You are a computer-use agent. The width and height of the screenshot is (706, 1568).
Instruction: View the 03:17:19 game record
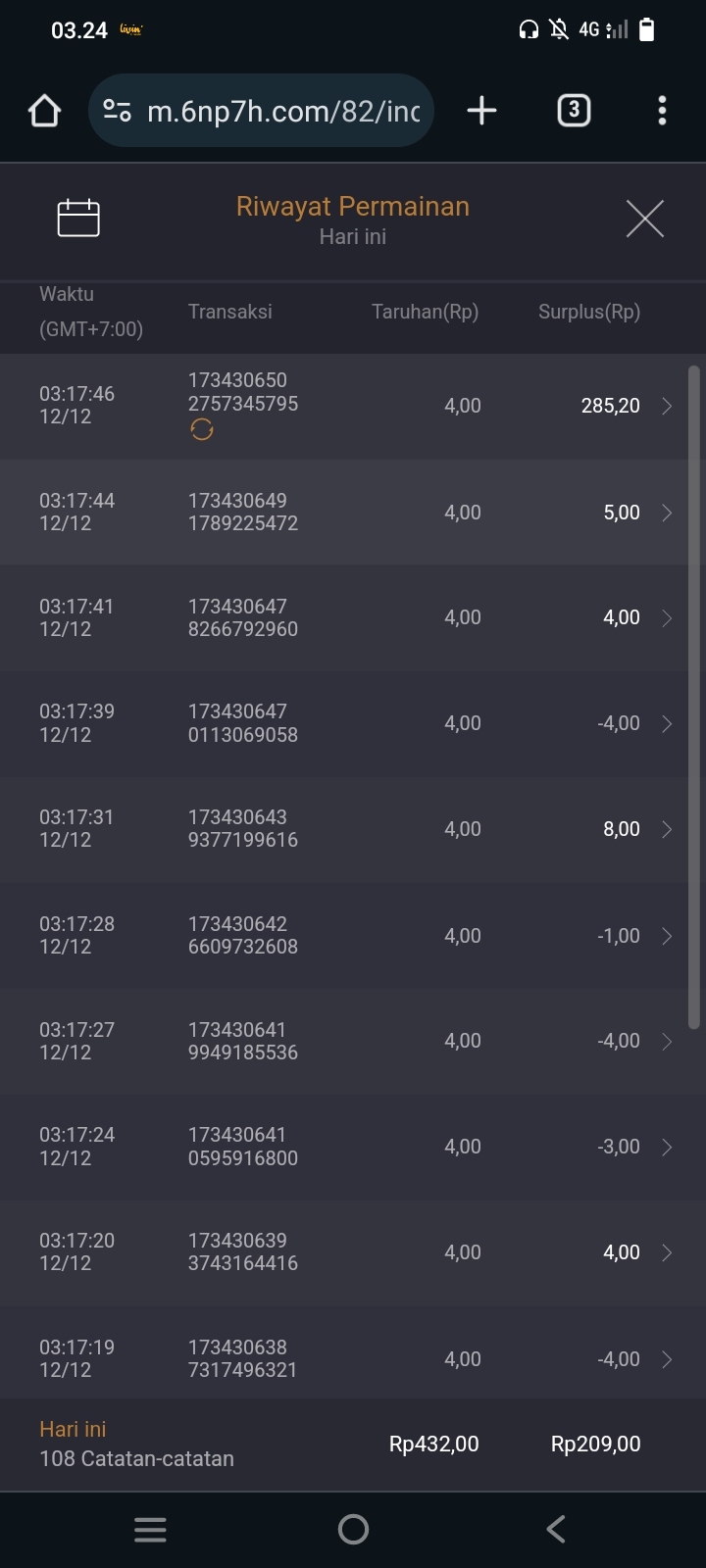tap(353, 1358)
